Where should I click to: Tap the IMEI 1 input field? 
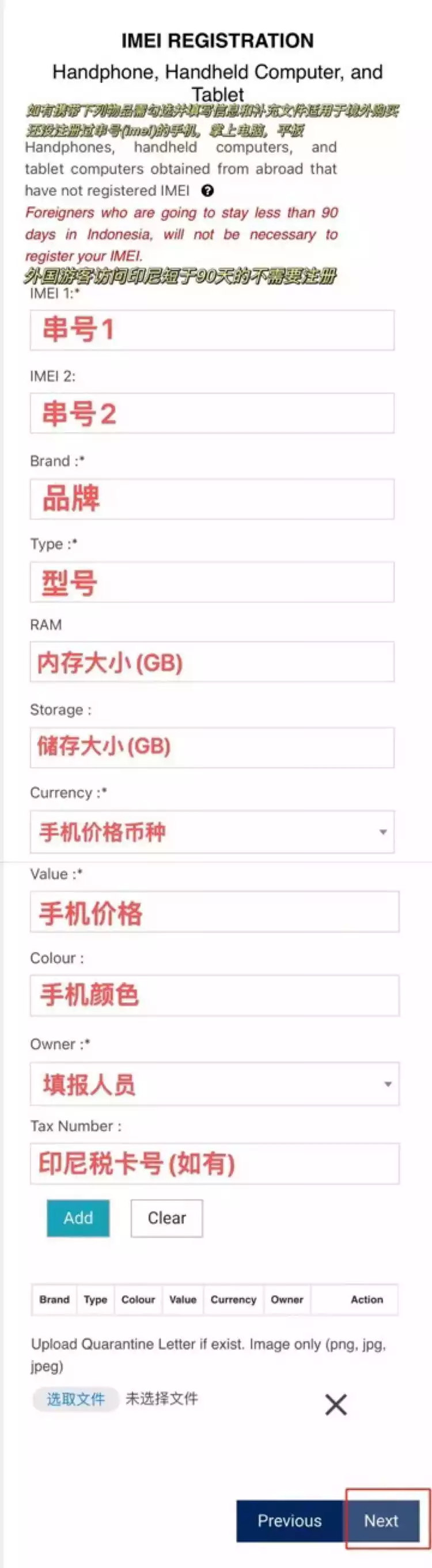click(x=212, y=330)
